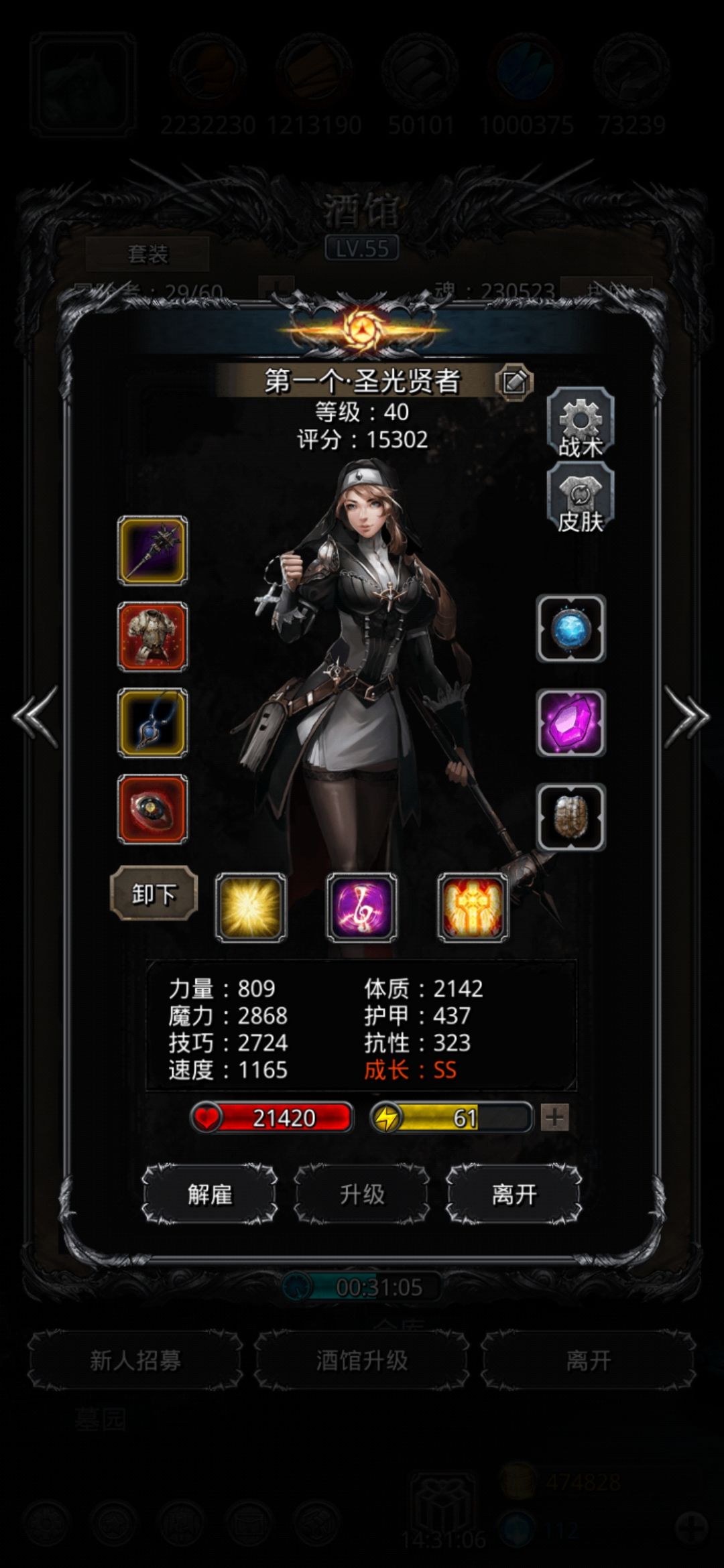Tap 卸下 to unequip gear
724x1568 pixels.
(x=154, y=893)
